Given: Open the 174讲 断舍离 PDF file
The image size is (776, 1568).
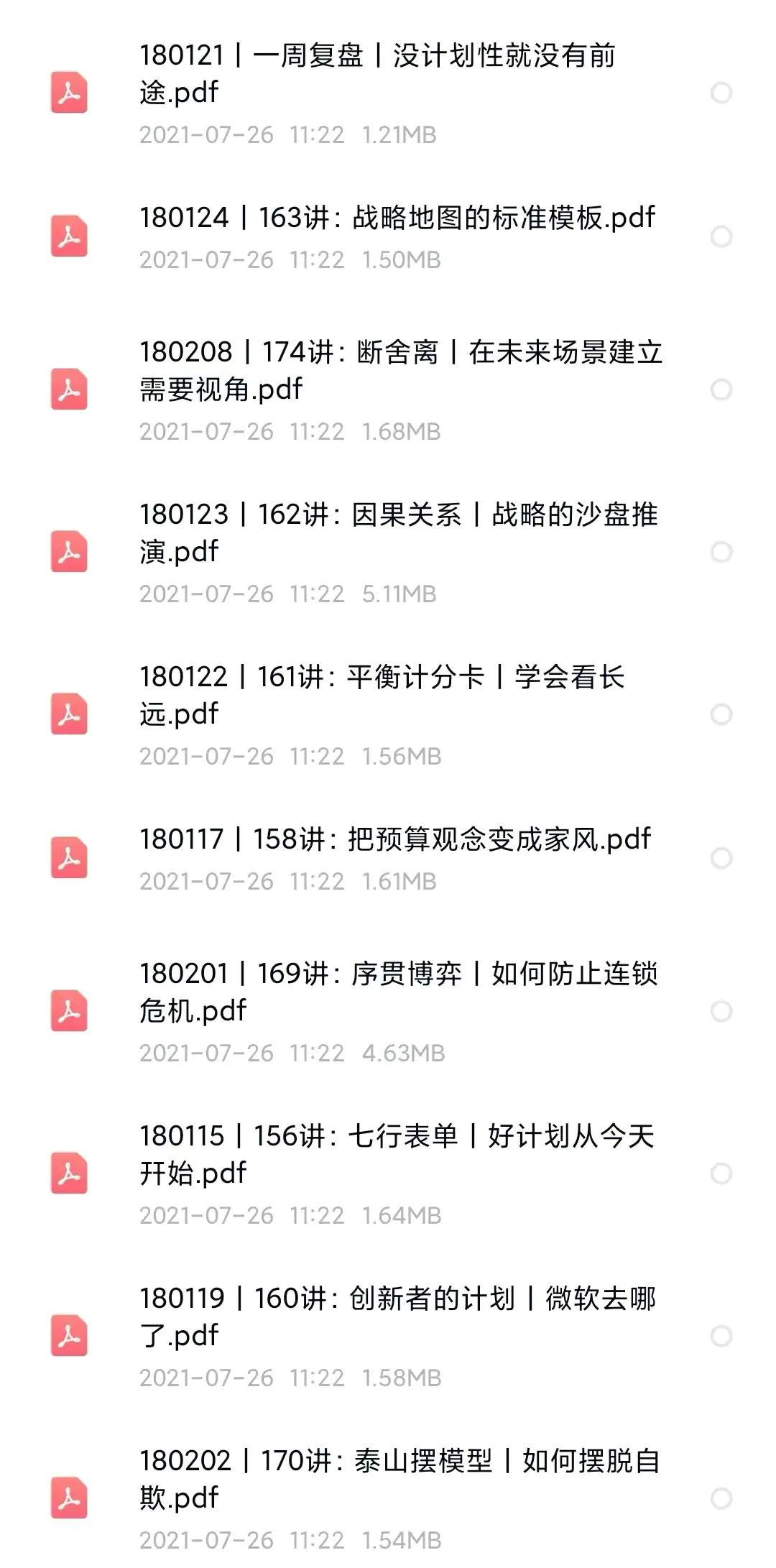Looking at the screenshot, I should coord(399,370).
